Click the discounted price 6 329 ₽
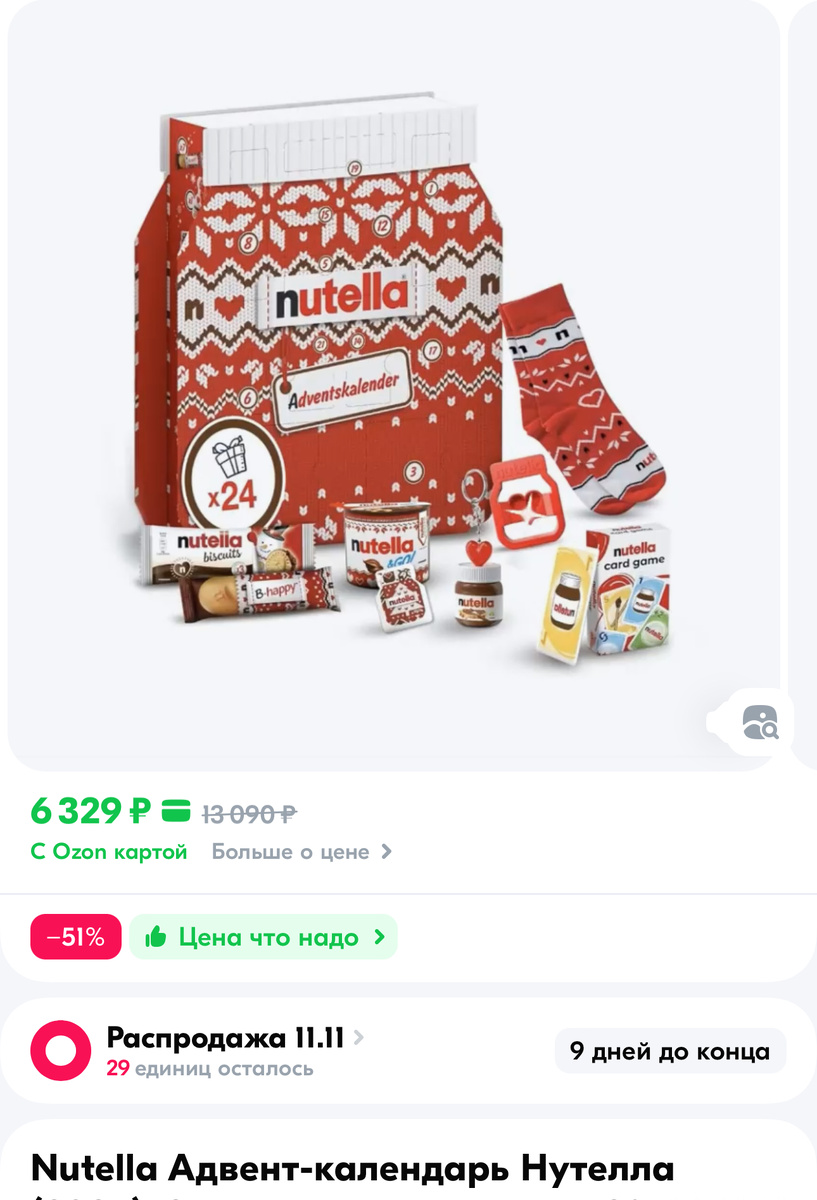 (92, 811)
